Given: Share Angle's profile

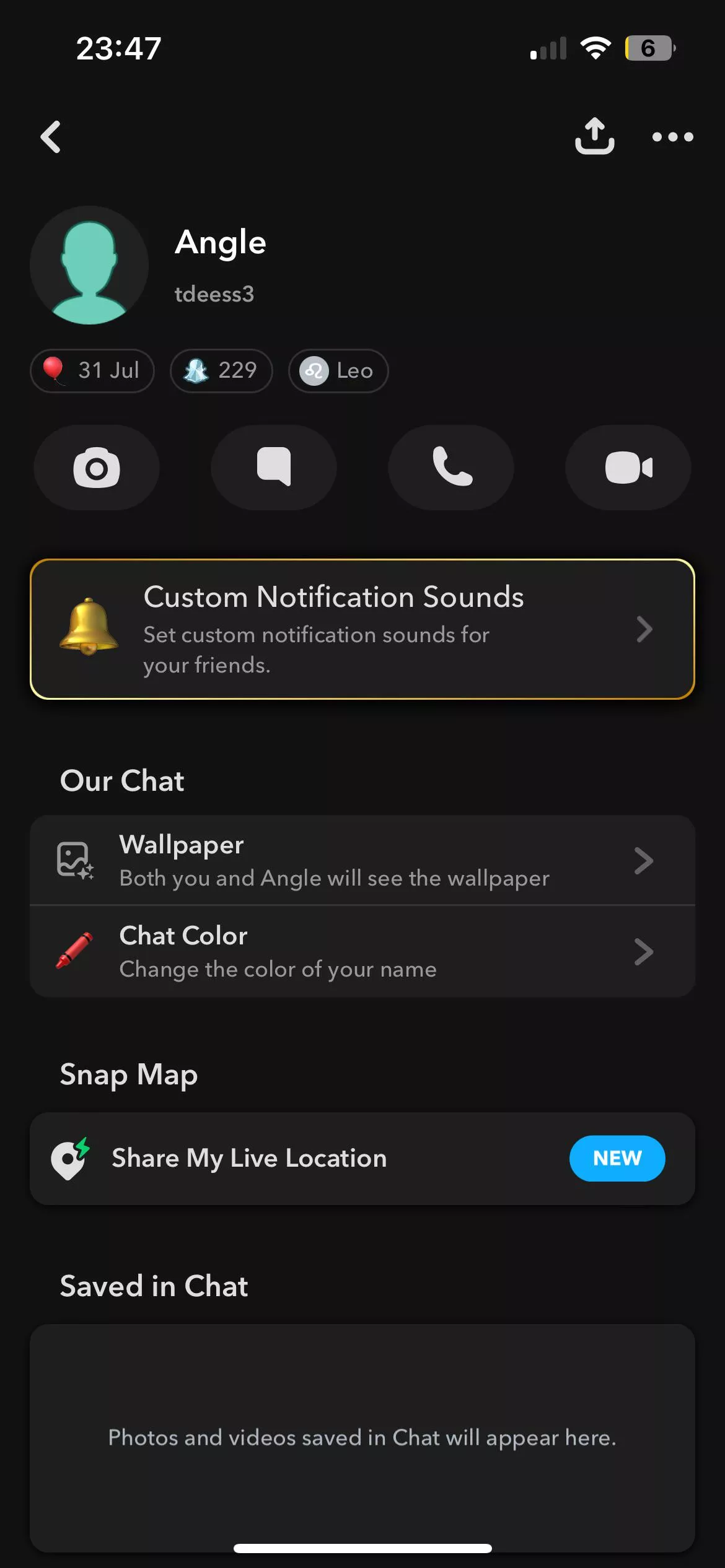Looking at the screenshot, I should [x=594, y=136].
